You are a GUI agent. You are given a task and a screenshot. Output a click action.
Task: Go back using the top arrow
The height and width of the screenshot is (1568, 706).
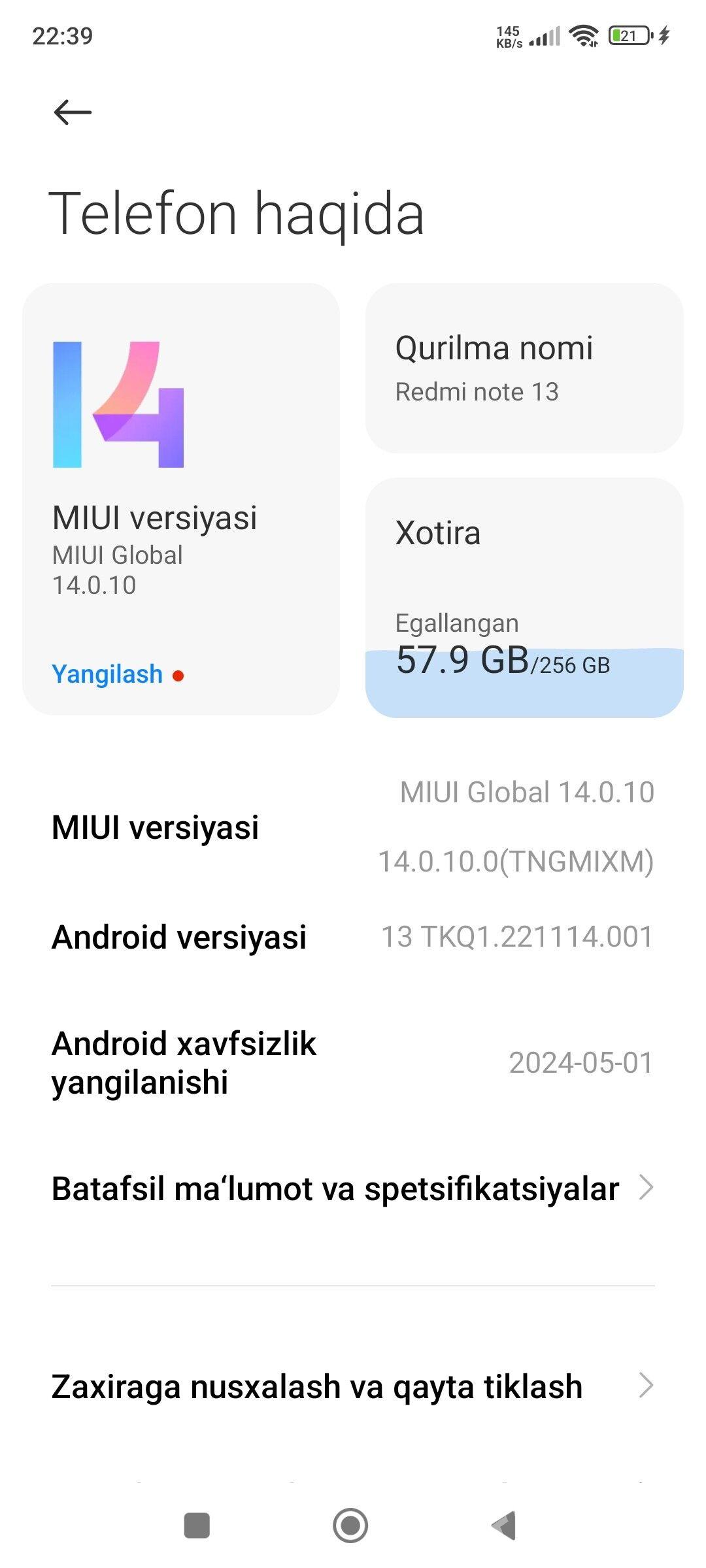click(73, 112)
